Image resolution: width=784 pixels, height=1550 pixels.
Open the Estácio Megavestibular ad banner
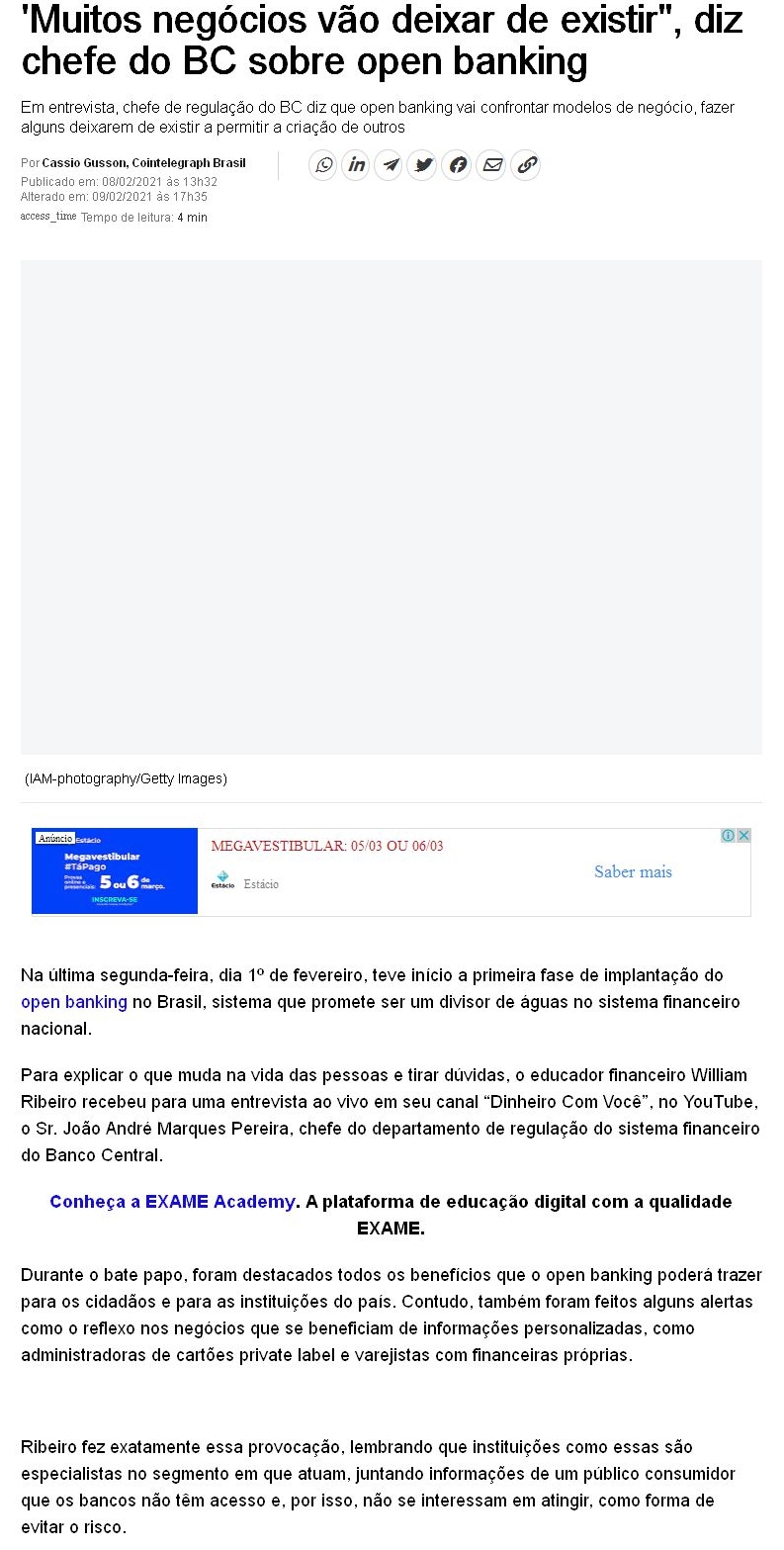point(115,871)
